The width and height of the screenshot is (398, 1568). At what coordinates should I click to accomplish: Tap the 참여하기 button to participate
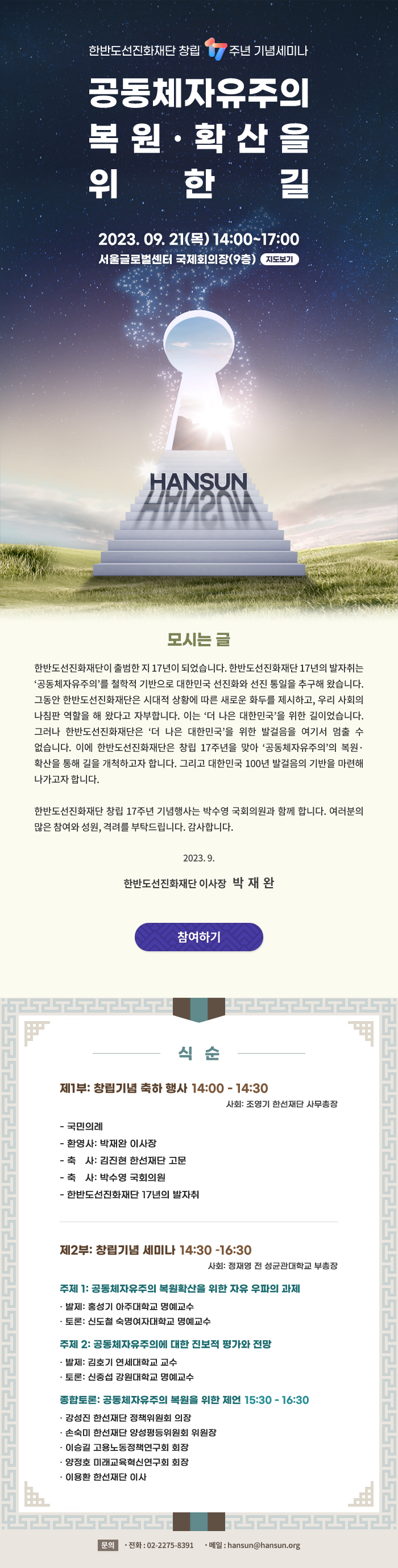click(198, 936)
